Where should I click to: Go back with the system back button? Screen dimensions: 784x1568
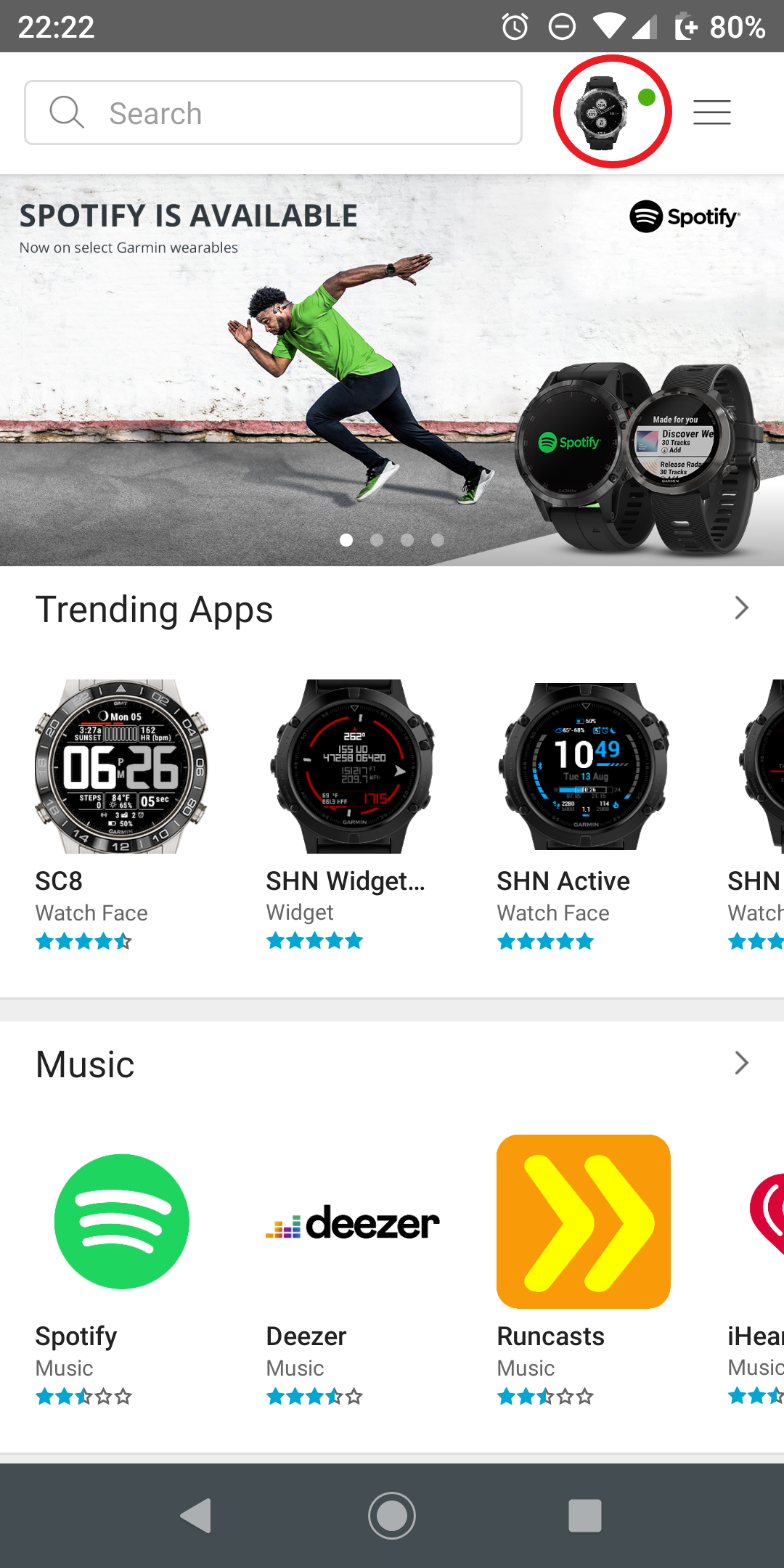196,1516
